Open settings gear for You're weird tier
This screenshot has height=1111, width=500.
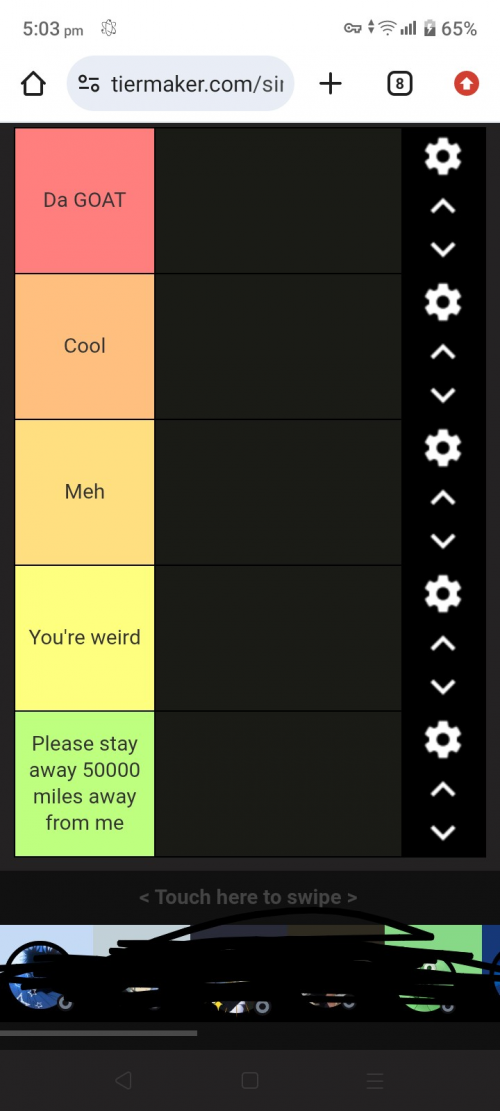click(x=443, y=594)
